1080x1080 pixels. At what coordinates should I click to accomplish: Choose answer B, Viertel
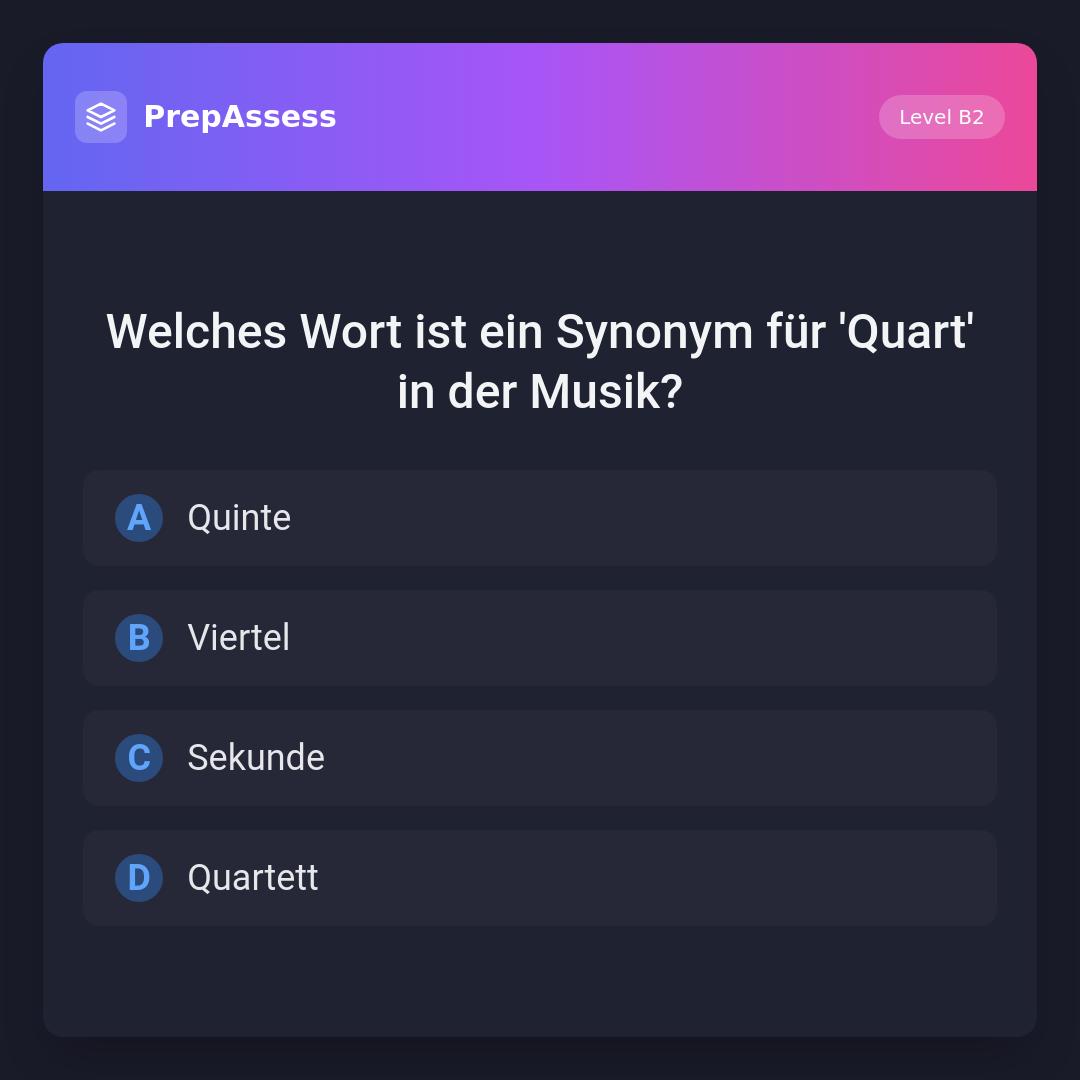pyautogui.click(x=540, y=638)
